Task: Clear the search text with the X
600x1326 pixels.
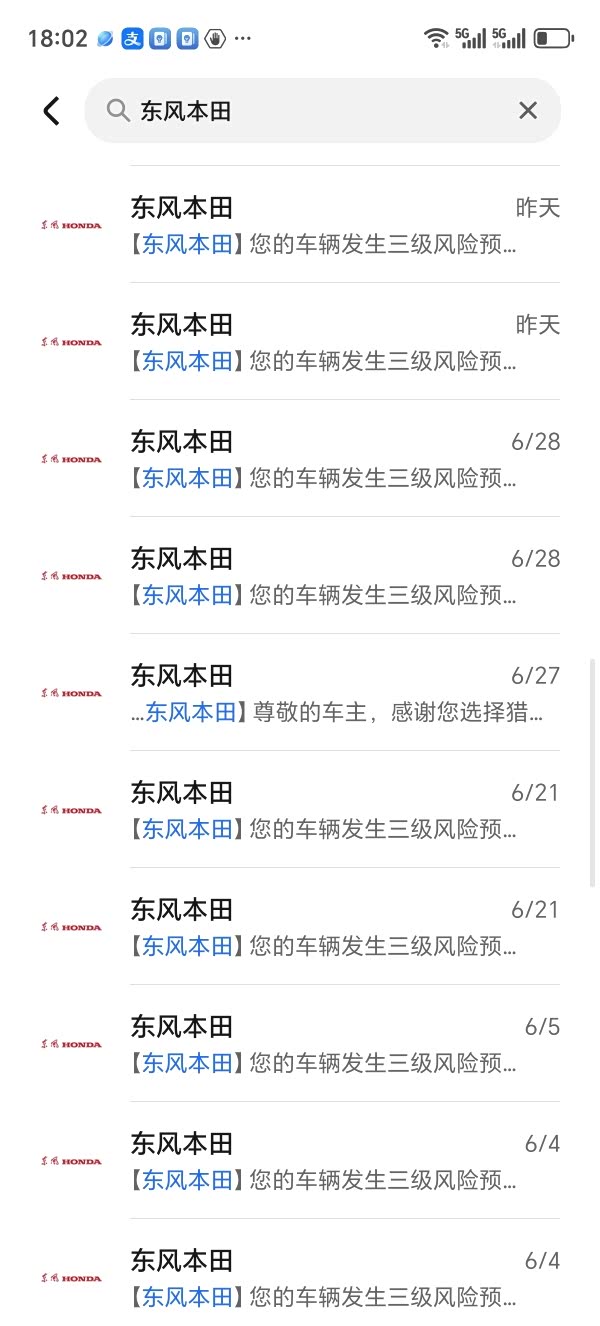Action: point(528,111)
